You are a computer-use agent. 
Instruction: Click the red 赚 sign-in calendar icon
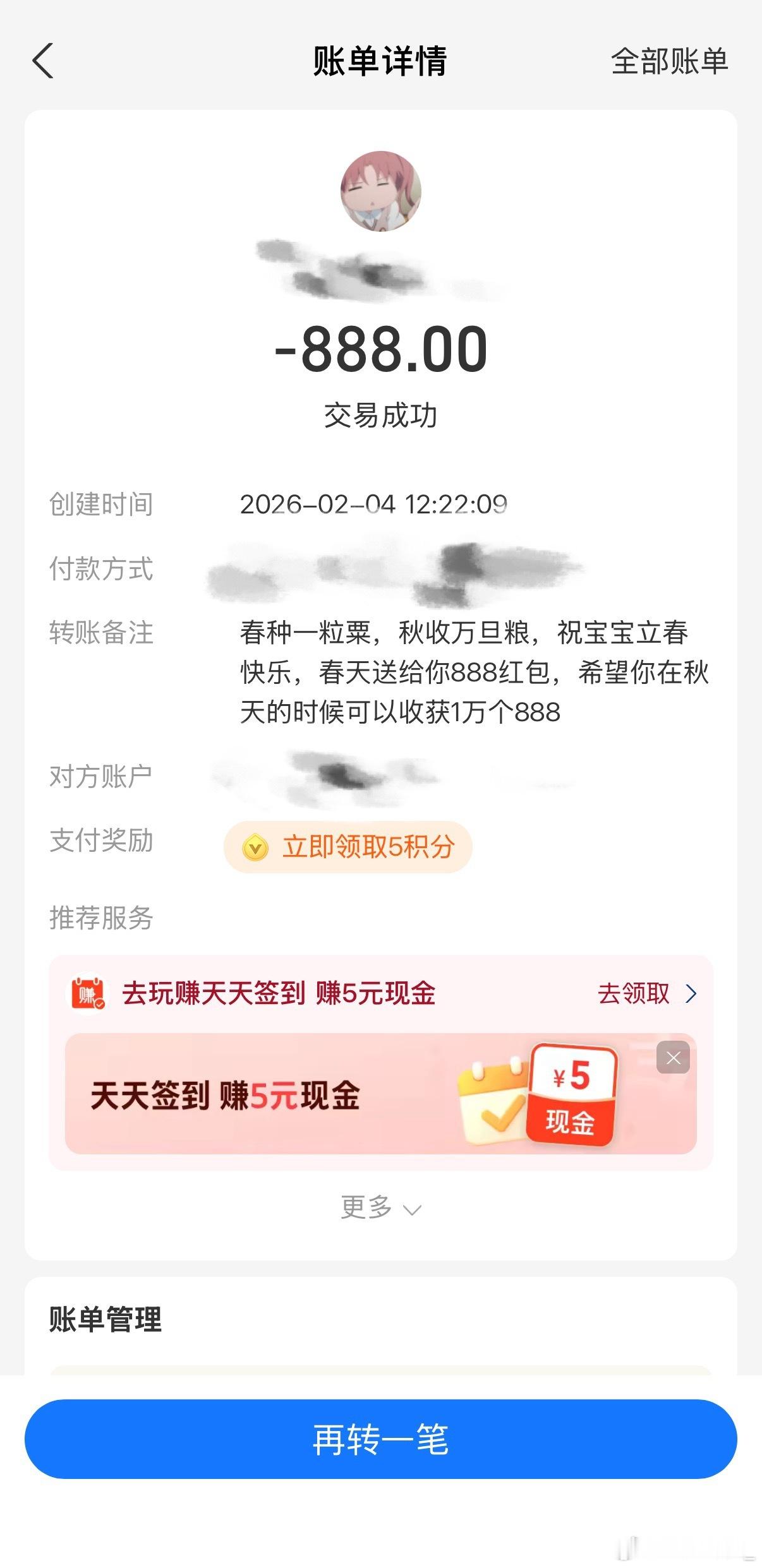[x=87, y=993]
